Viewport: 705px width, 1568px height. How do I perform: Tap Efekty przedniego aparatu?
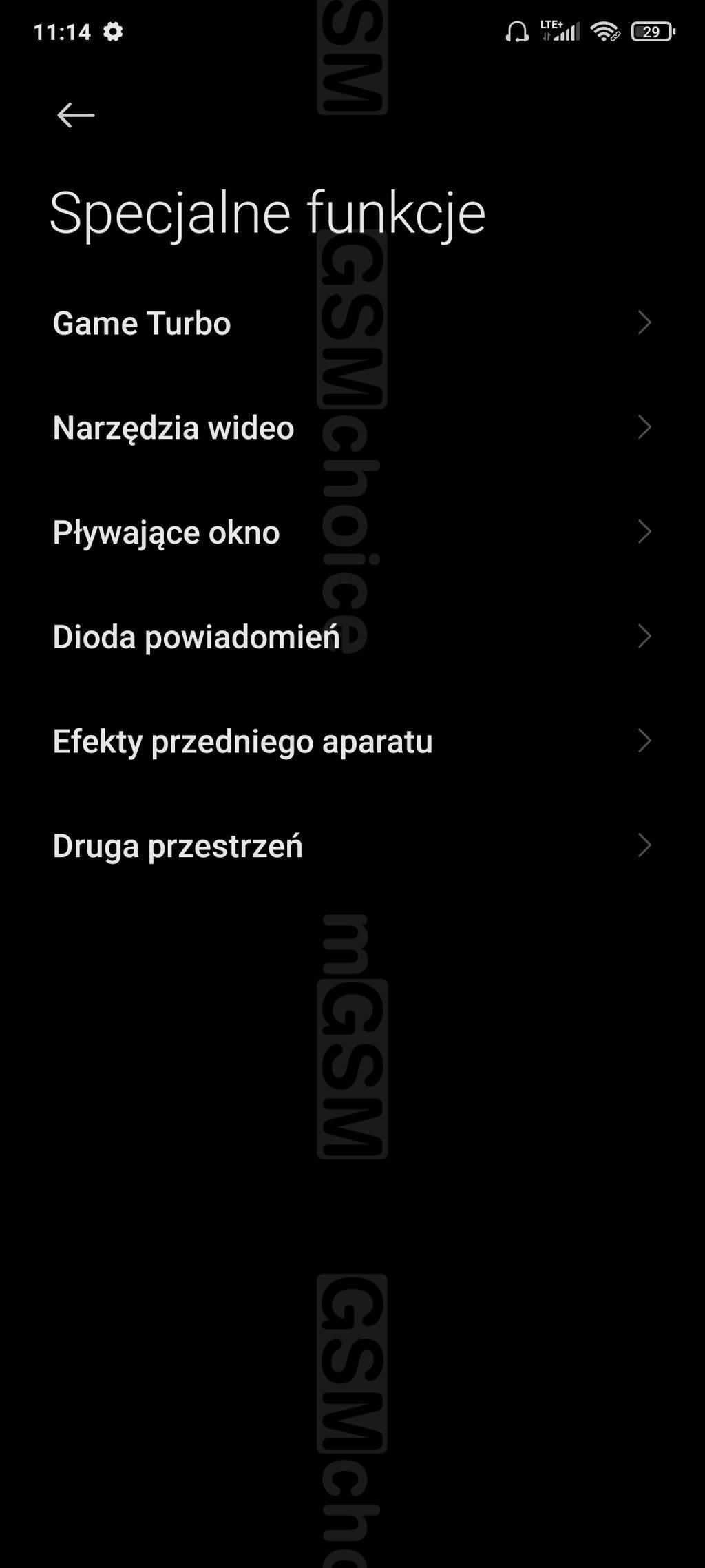[243, 742]
